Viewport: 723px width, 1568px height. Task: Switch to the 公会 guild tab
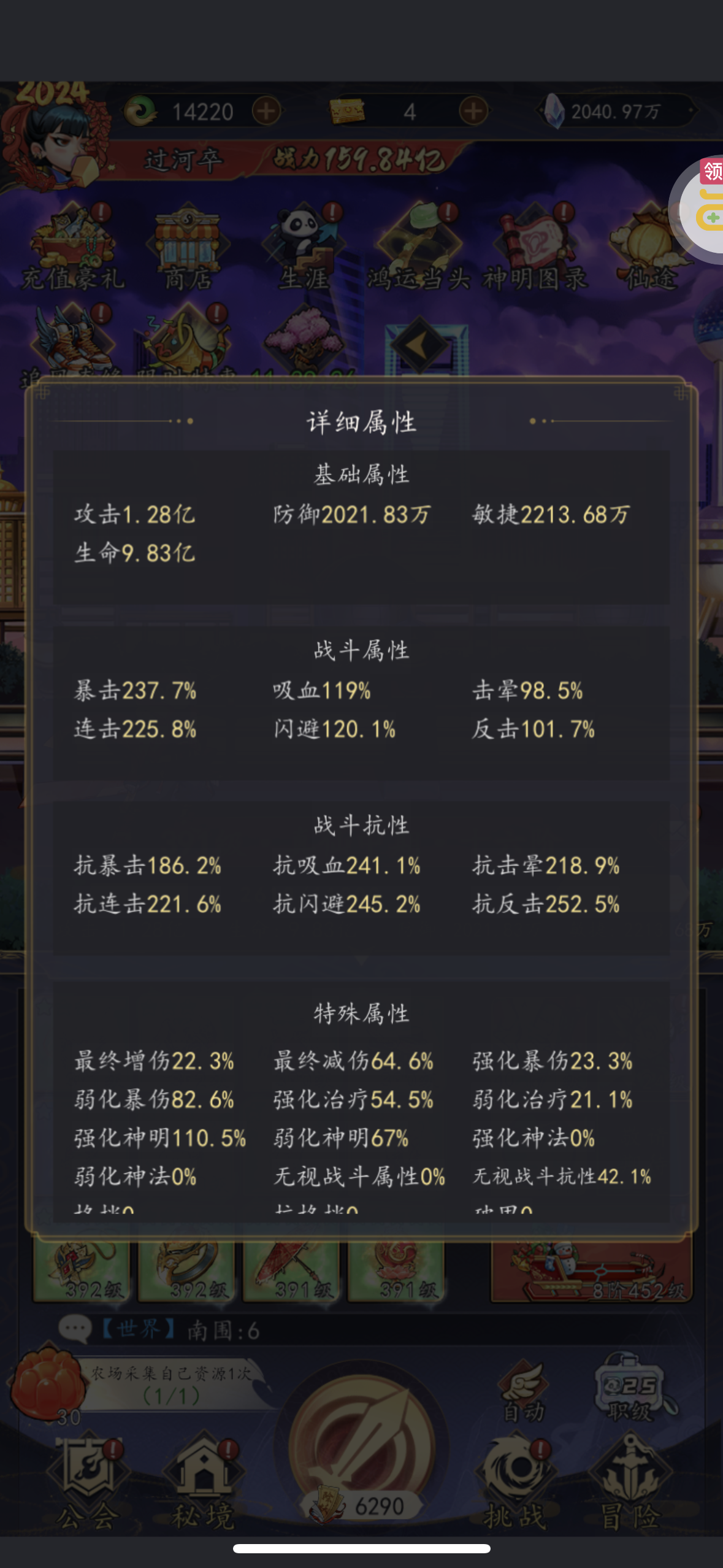click(87, 1482)
